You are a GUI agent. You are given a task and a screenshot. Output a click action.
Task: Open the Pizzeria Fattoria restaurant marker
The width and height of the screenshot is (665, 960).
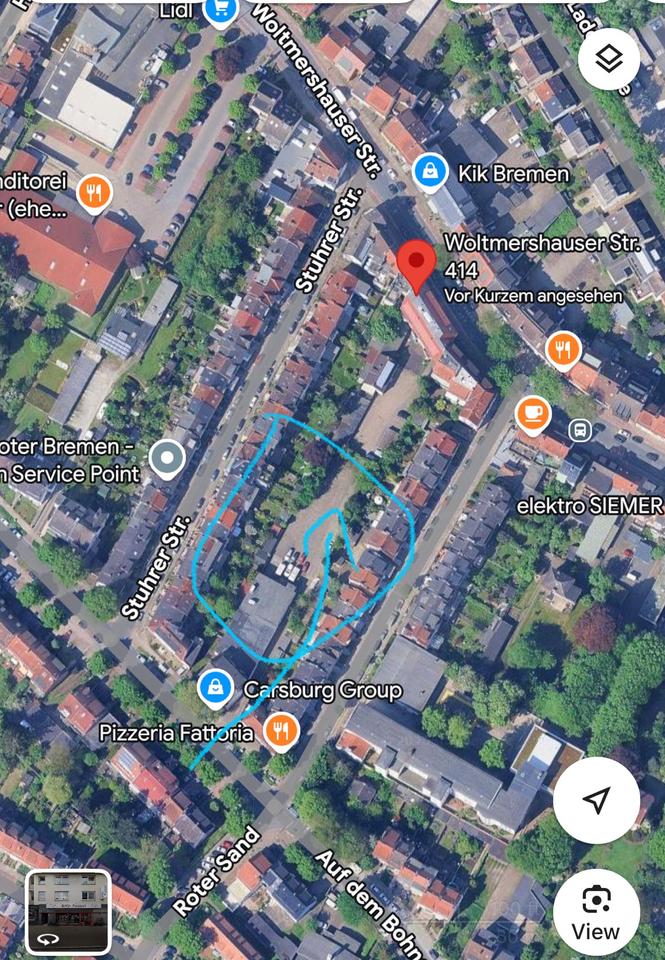pyautogui.click(x=282, y=732)
